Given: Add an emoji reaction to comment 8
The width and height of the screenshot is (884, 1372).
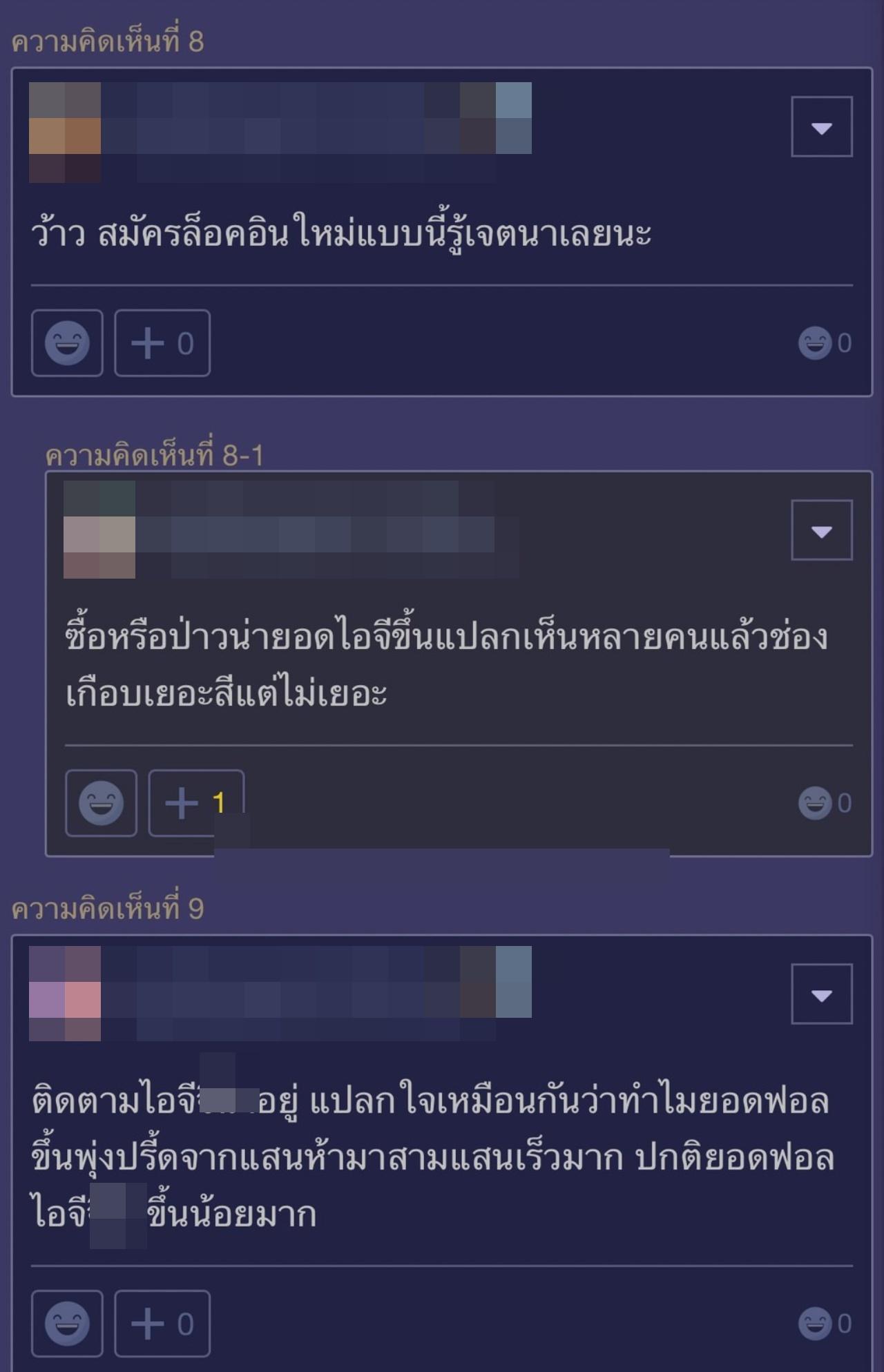Looking at the screenshot, I should [x=67, y=343].
